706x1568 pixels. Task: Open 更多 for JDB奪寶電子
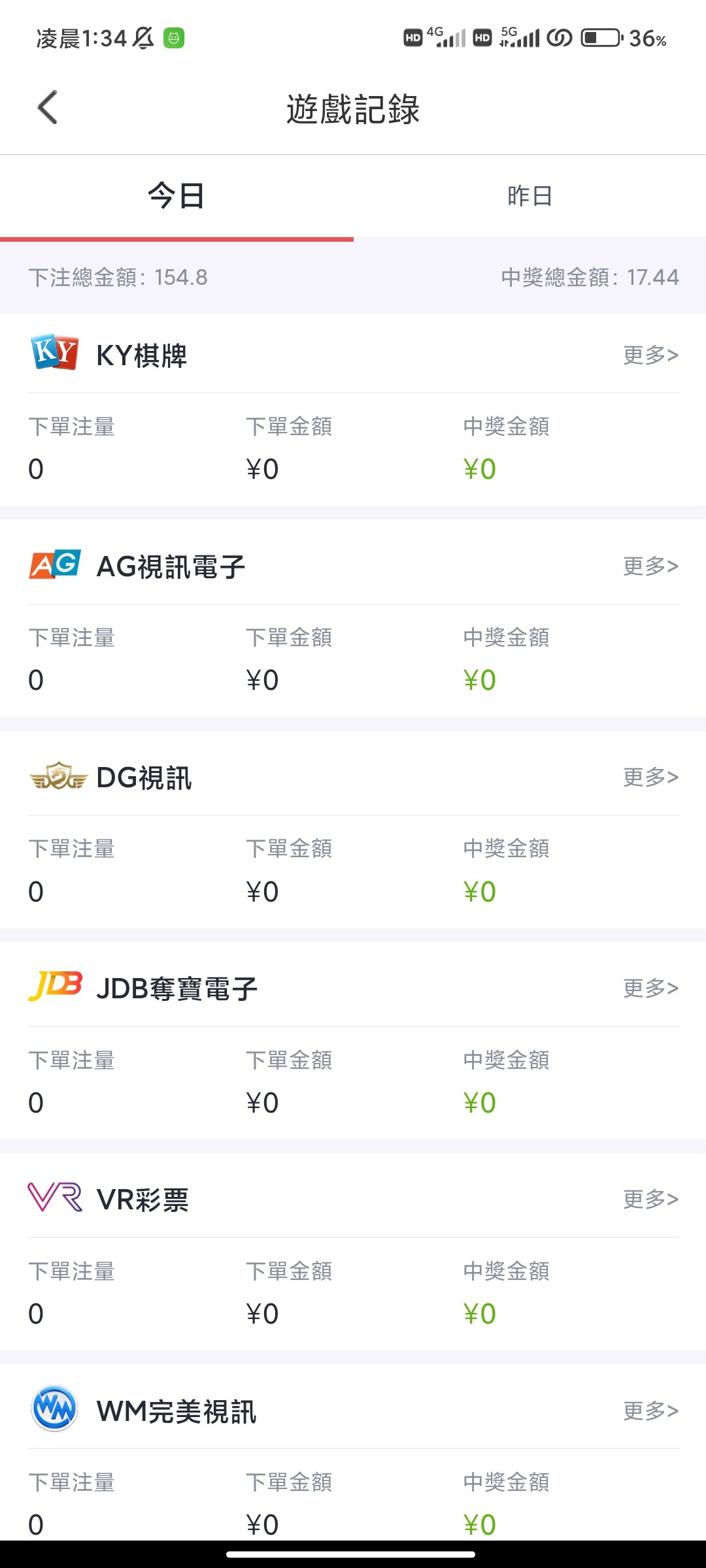[x=650, y=988]
